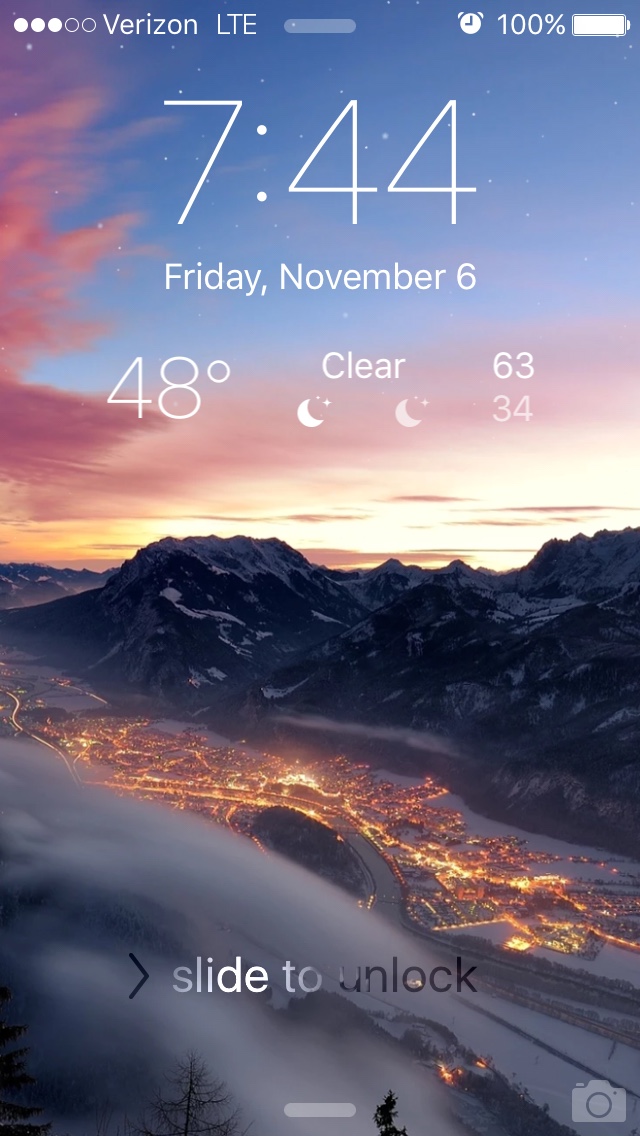This screenshot has width=640, height=1136.
Task: Tap the Notification Center grabber handle
Action: [x=320, y=26]
